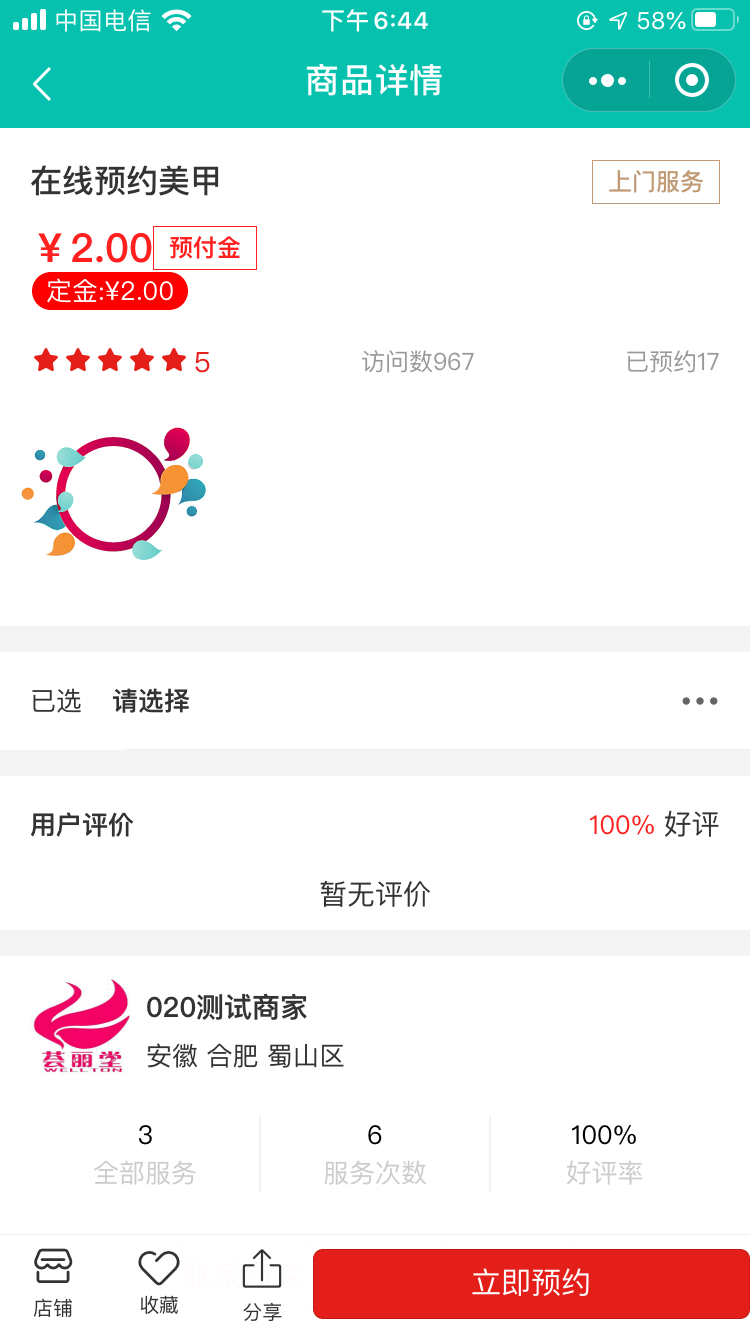Go back from the 商品详情 page
This screenshot has height=1334, width=750.
click(x=42, y=84)
